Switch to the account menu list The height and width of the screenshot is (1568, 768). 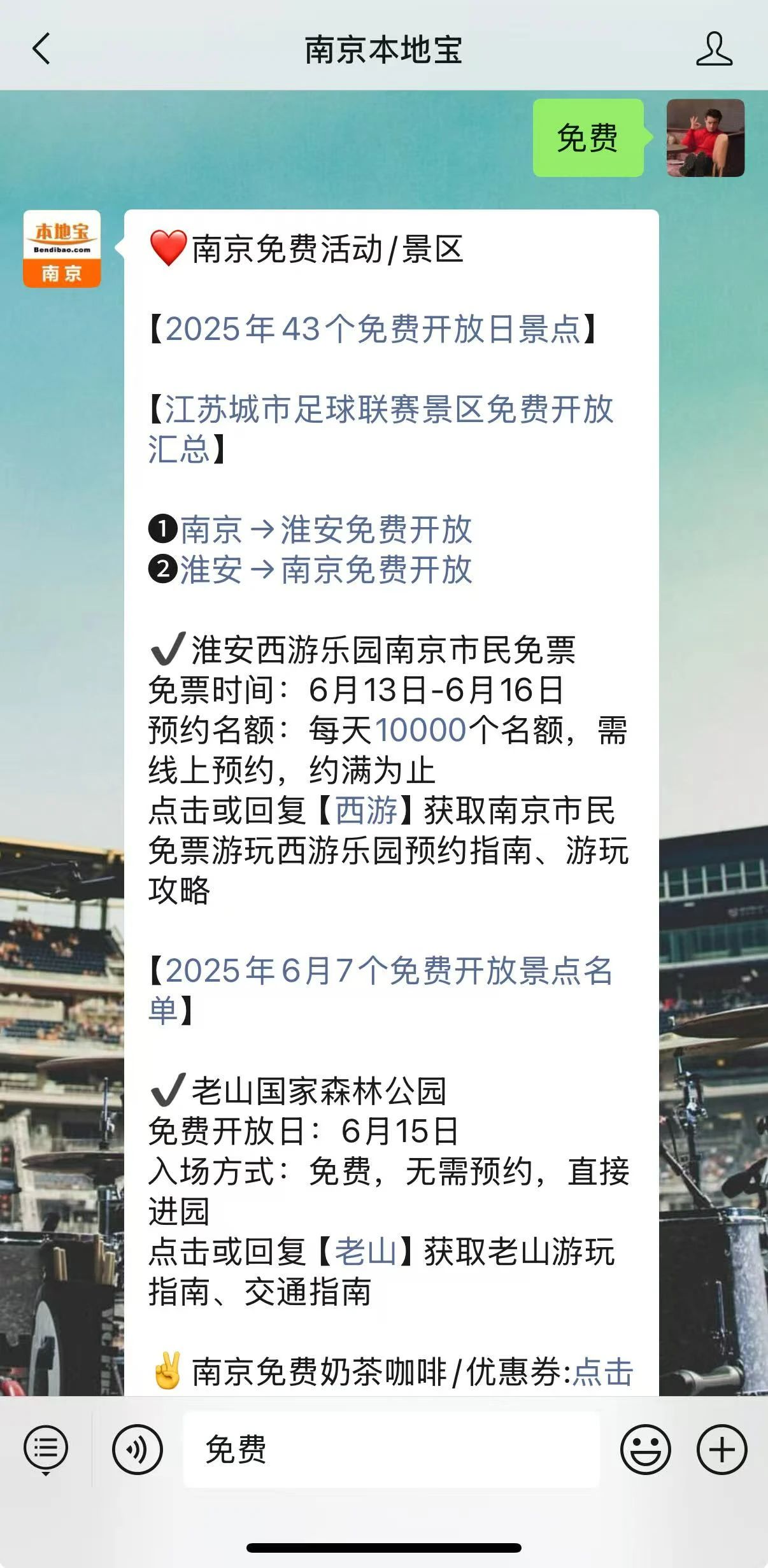coord(45,1450)
